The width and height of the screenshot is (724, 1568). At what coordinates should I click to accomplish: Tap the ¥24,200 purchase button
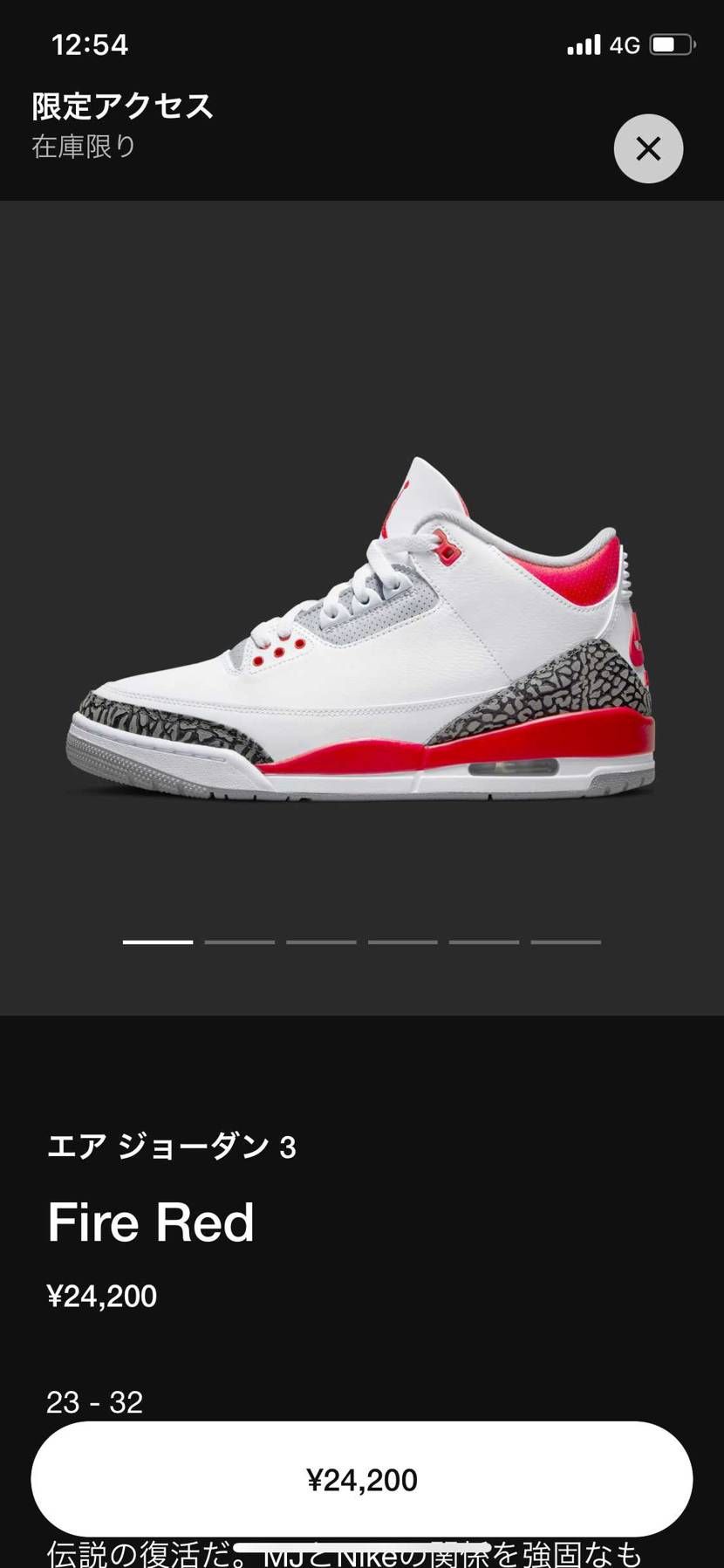pos(362,1479)
